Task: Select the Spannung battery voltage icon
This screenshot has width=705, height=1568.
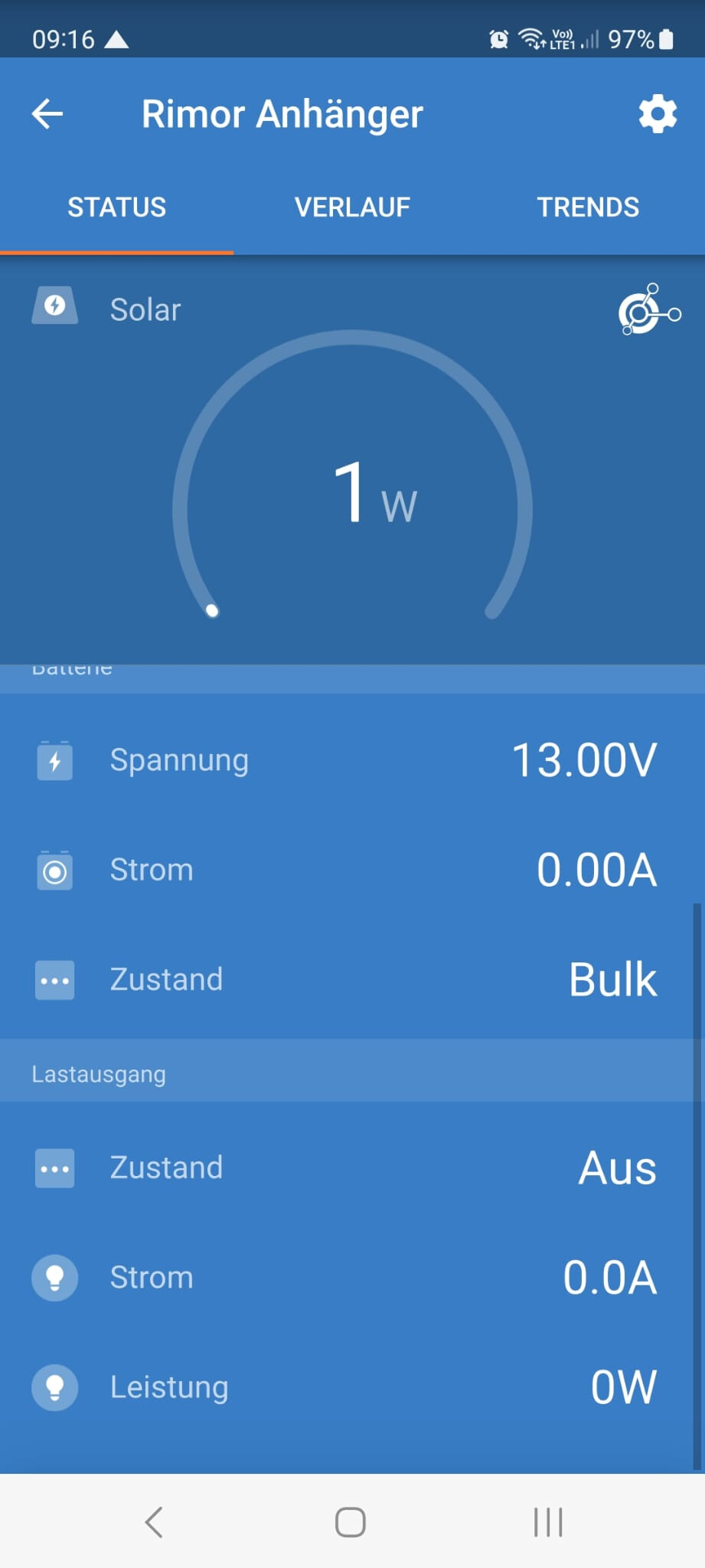Action: [54, 760]
